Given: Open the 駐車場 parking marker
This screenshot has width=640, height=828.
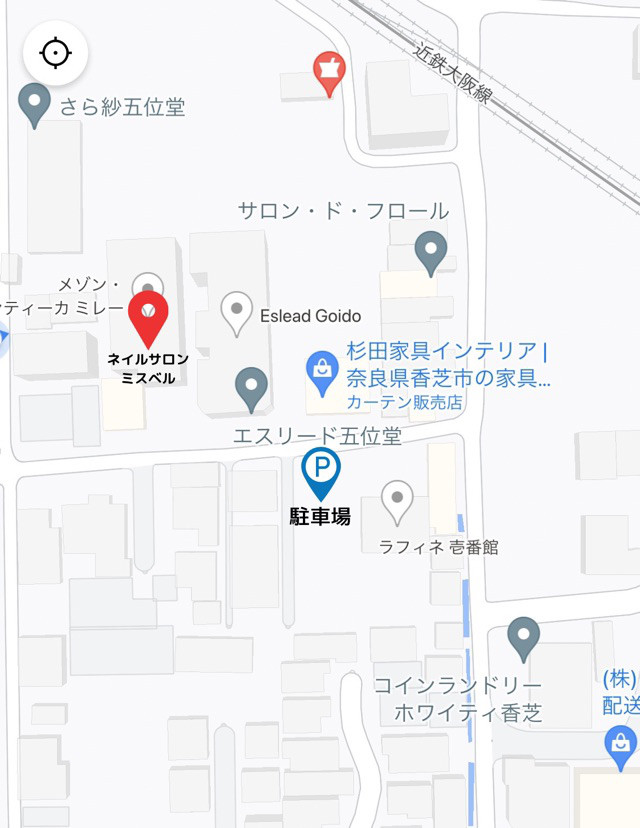Looking at the screenshot, I should (x=321, y=472).
